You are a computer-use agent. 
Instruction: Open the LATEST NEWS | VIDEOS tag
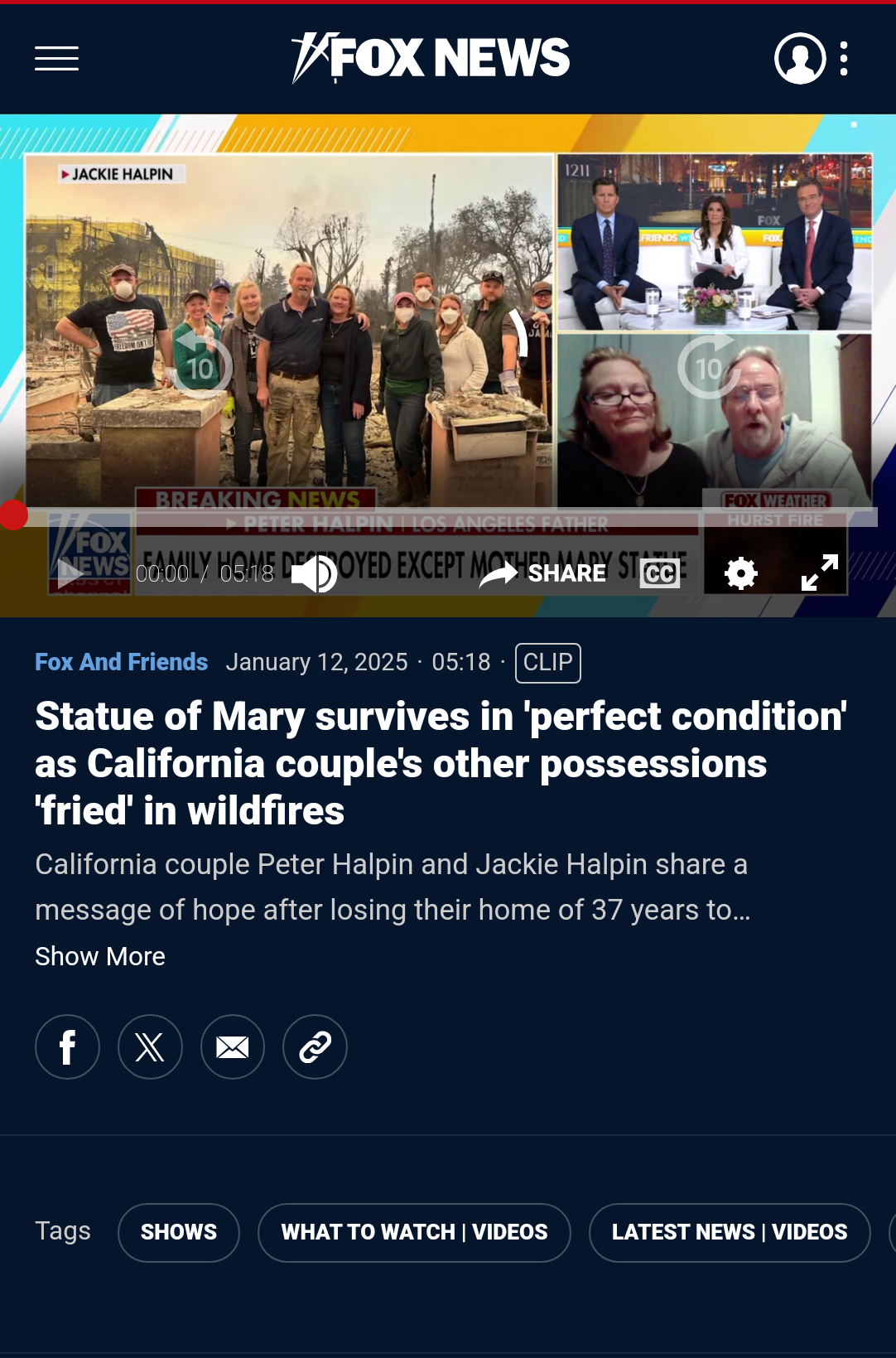[x=729, y=1232]
